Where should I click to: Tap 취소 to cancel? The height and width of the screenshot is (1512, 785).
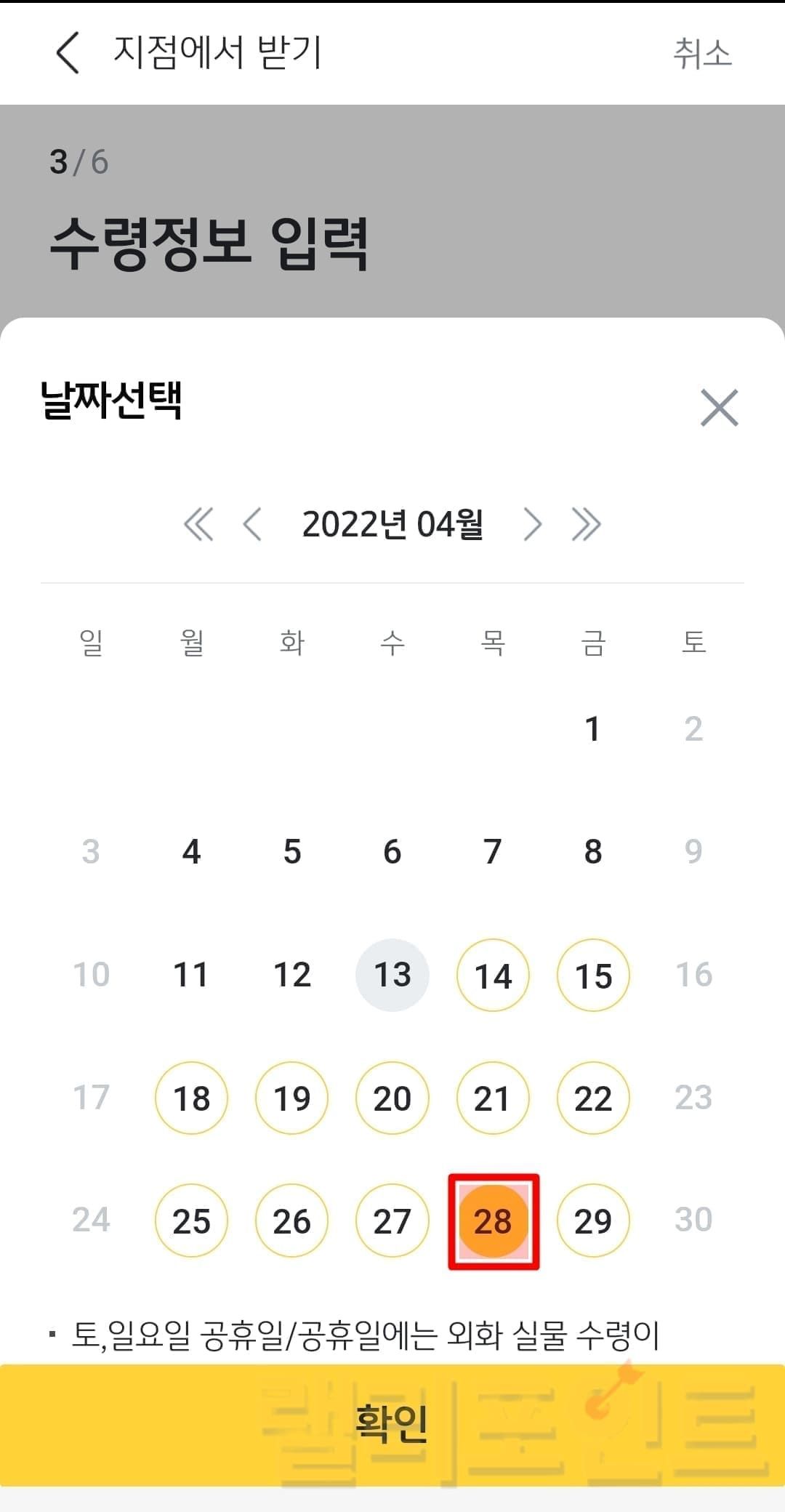(x=702, y=54)
